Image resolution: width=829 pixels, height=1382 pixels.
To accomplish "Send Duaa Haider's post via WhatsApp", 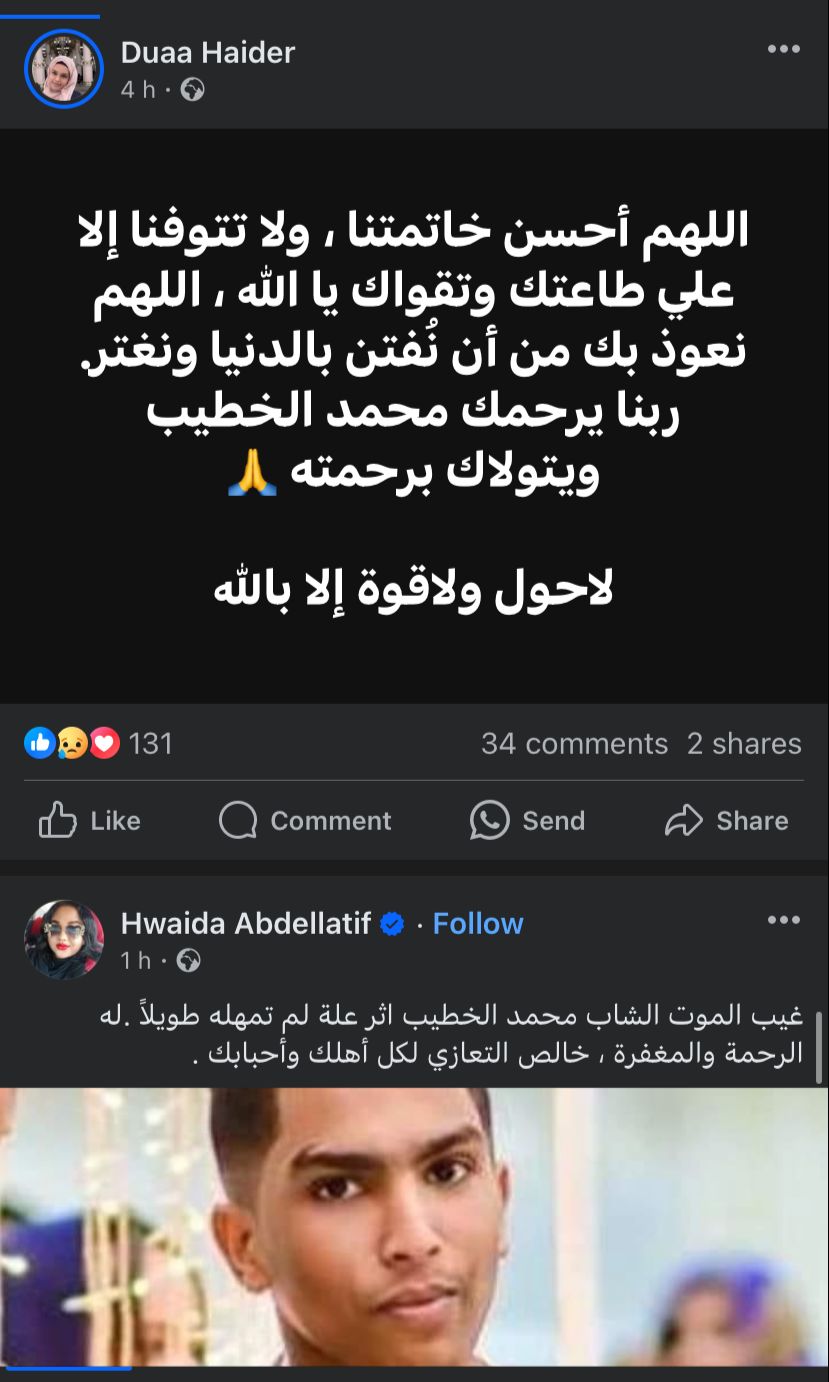I will tap(527, 821).
